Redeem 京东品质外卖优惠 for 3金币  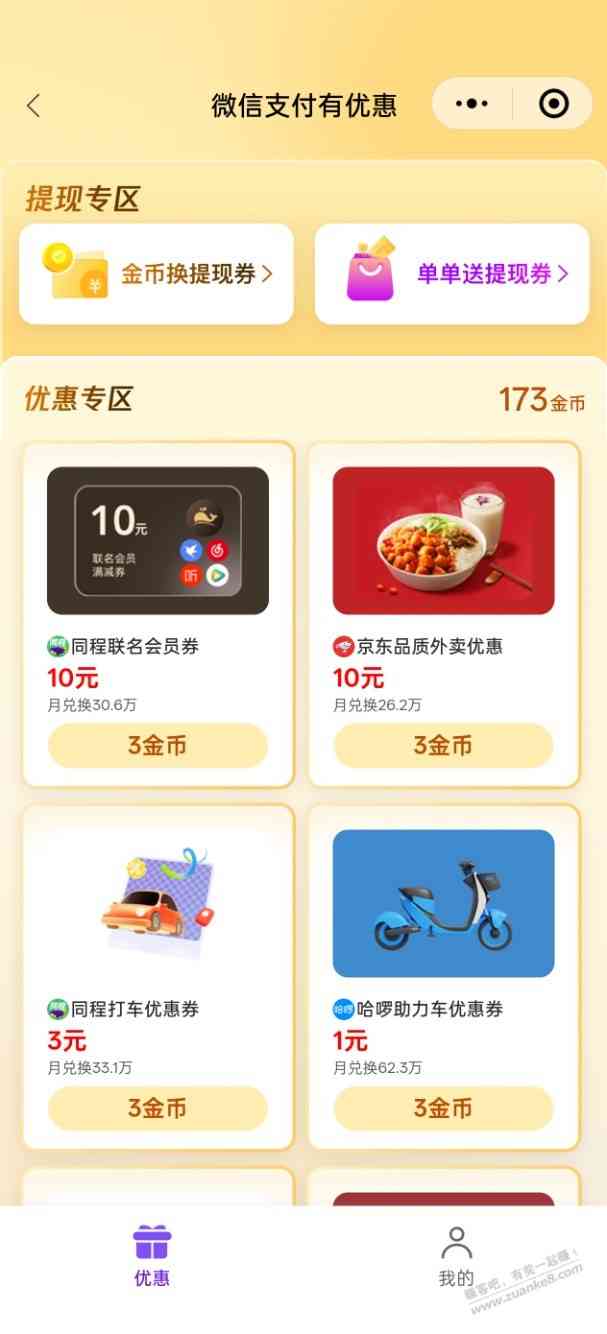tap(443, 746)
